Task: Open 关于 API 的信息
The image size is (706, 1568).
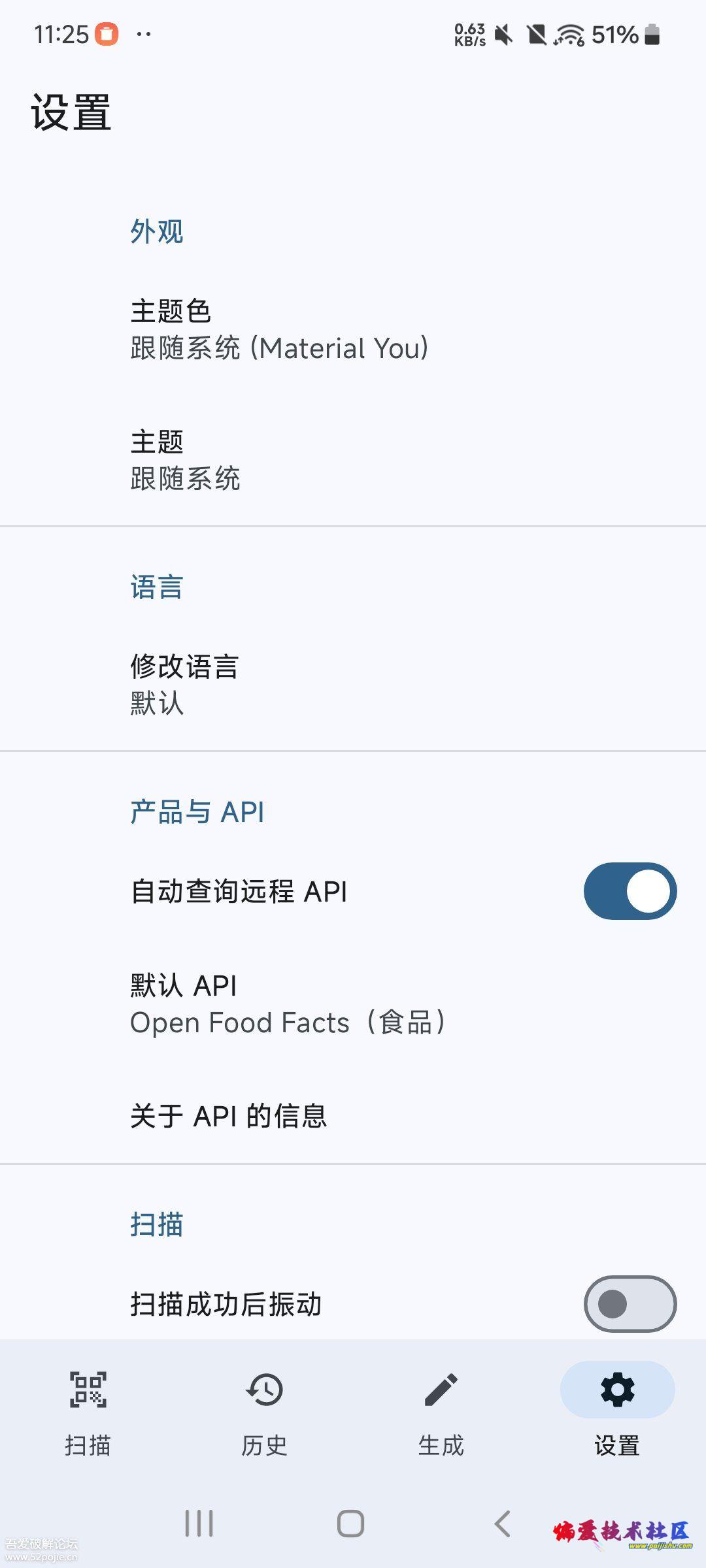Action: (353, 1116)
